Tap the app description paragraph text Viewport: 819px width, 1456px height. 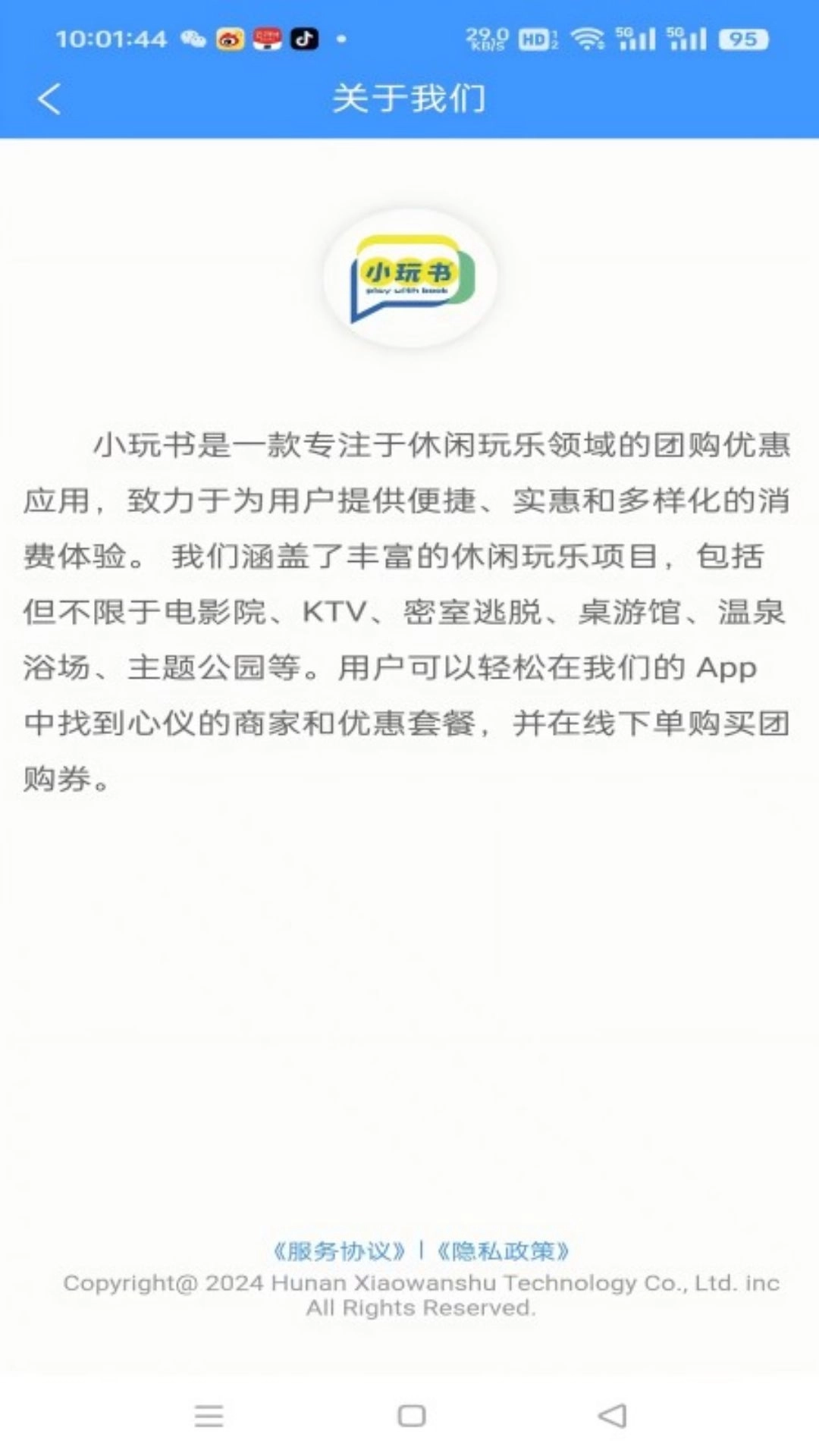pyautogui.click(x=409, y=607)
